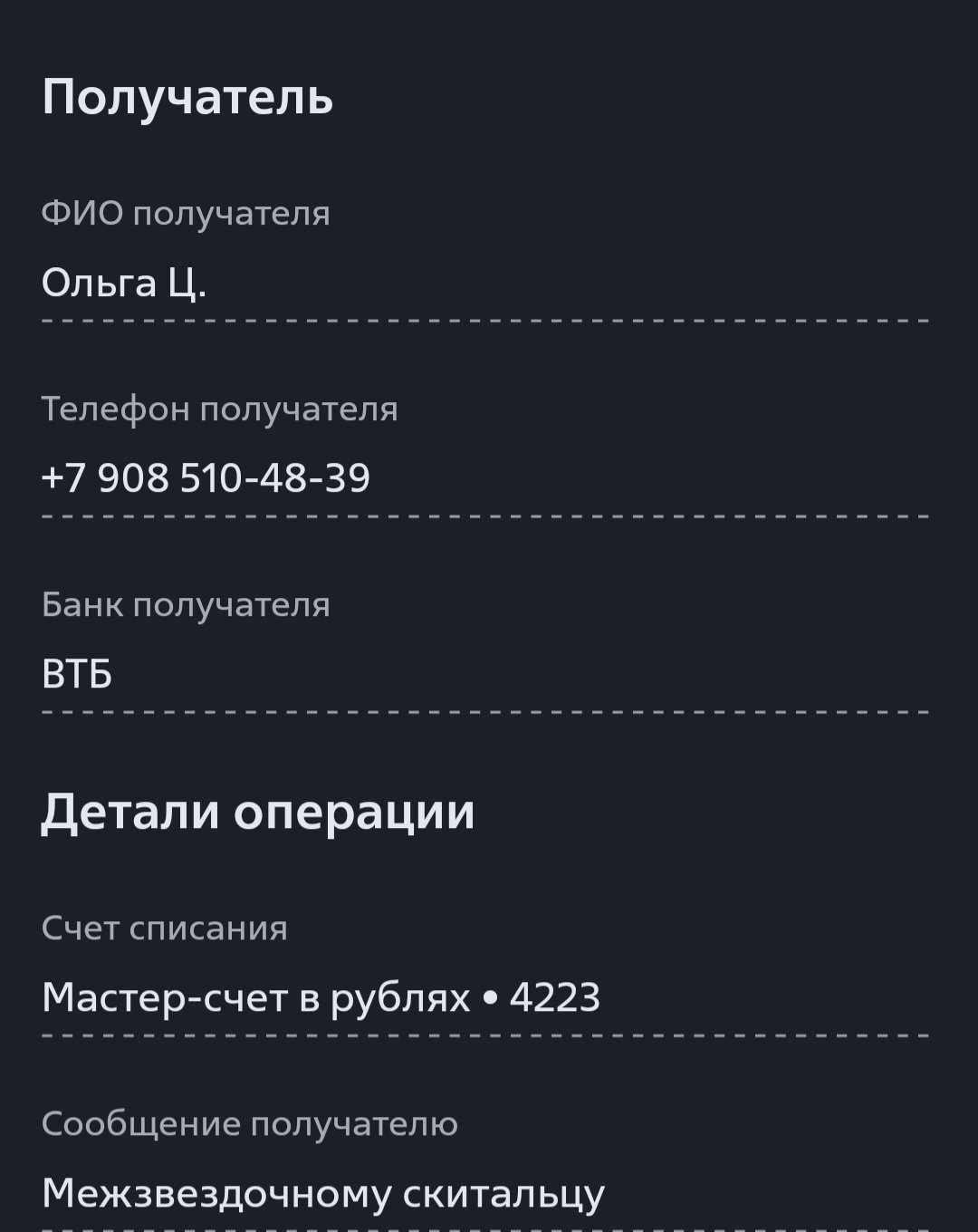Select the Счет списания account field

(x=166, y=927)
